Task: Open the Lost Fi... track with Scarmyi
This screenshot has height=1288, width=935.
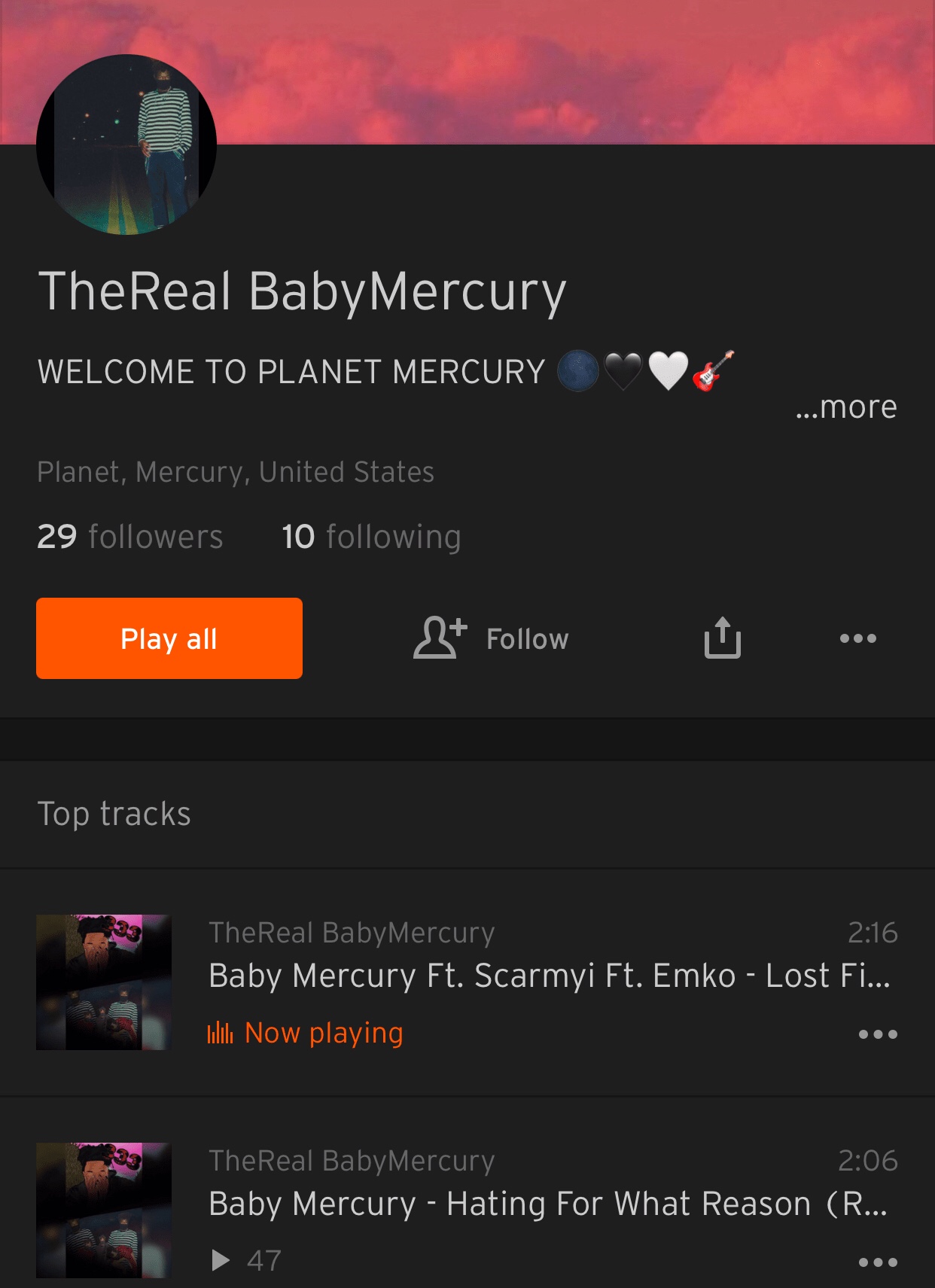Action: (549, 976)
